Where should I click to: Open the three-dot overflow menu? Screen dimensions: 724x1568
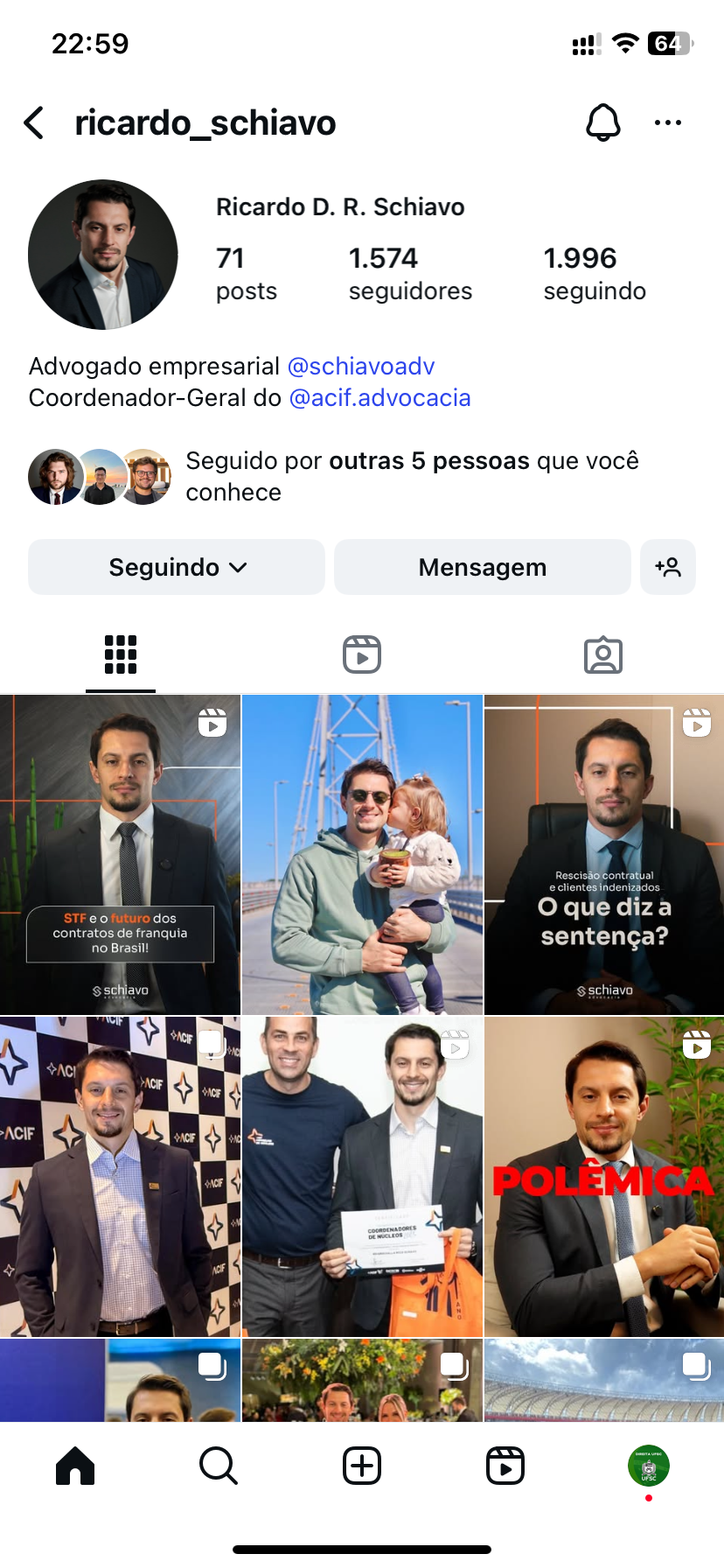667,123
